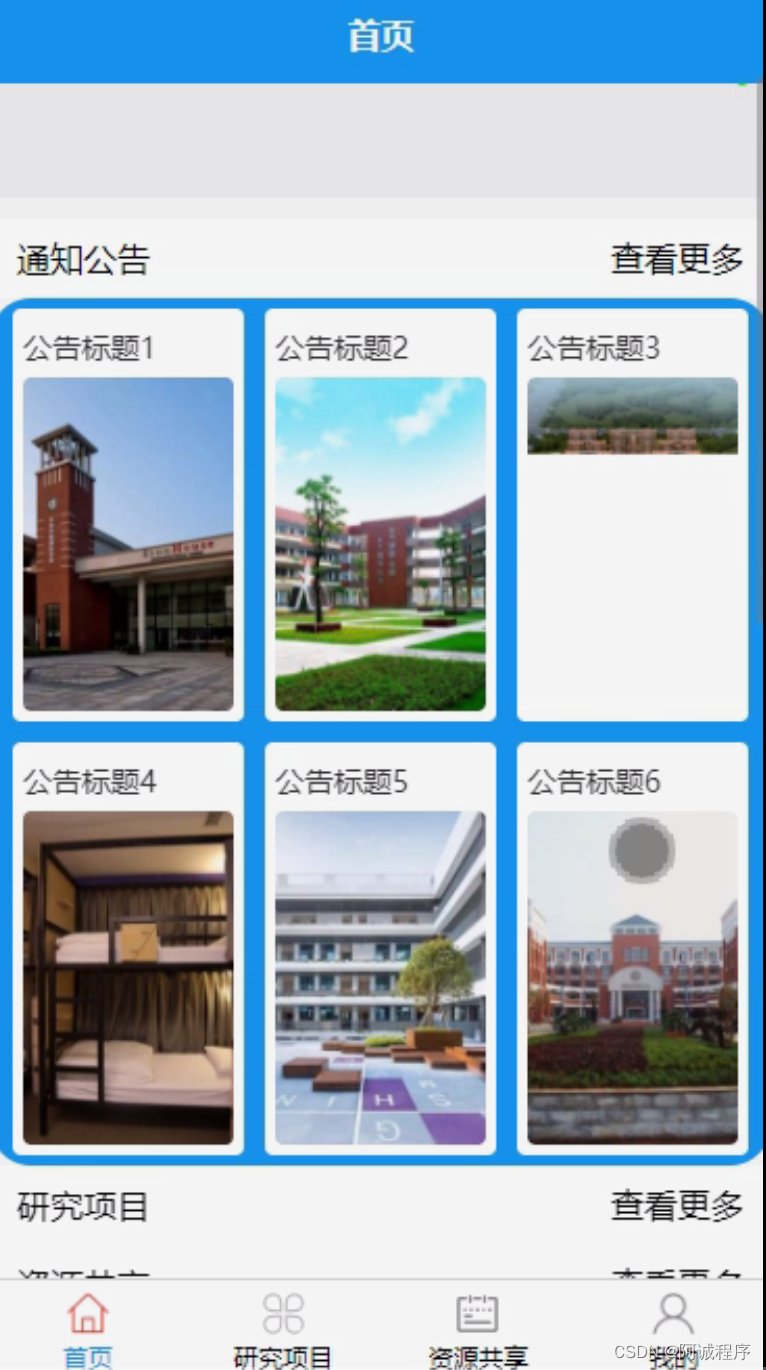
Task: Open the campus photo under 公告标题6
Action: [633, 980]
